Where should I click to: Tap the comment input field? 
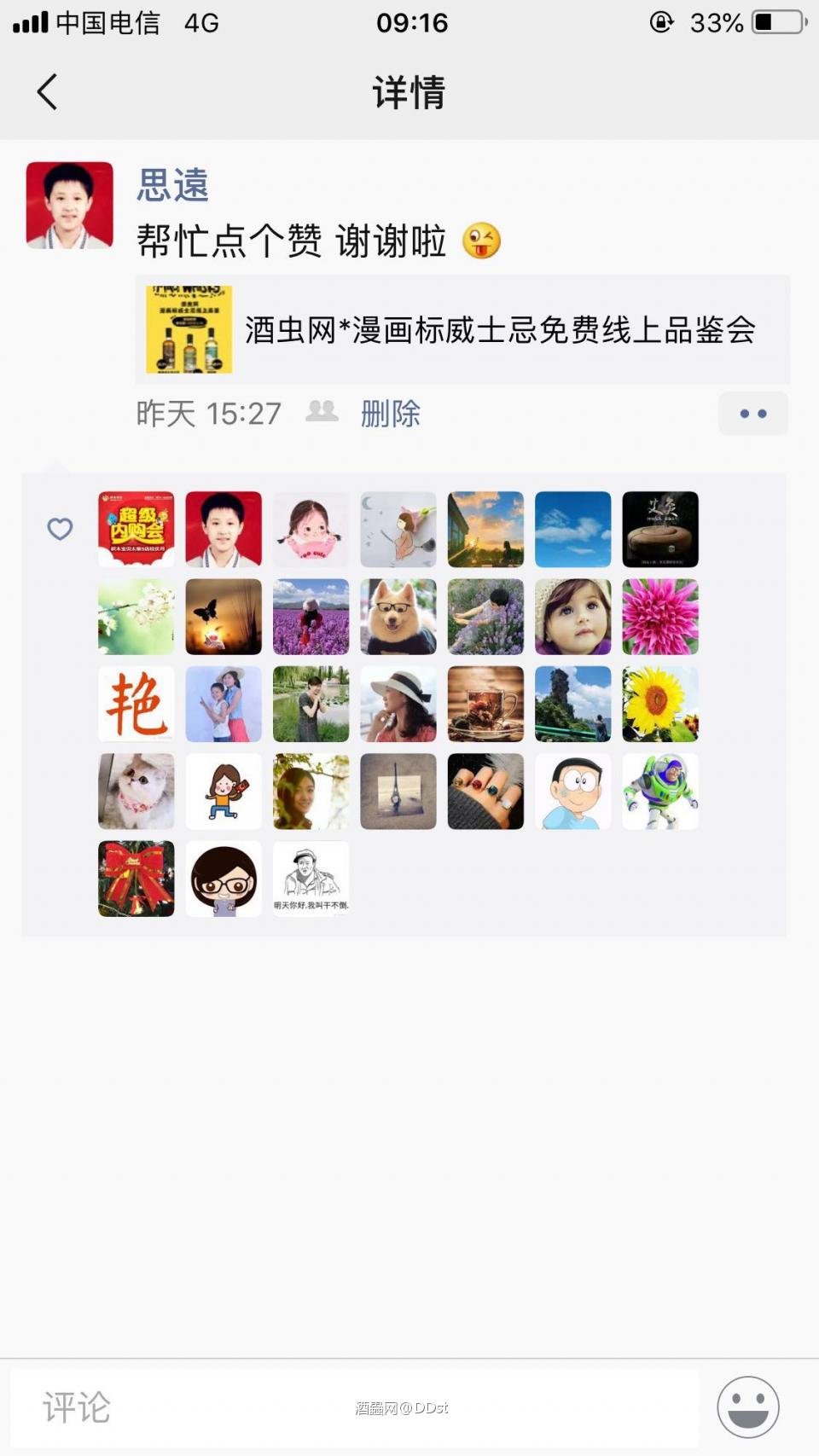coord(354,1407)
